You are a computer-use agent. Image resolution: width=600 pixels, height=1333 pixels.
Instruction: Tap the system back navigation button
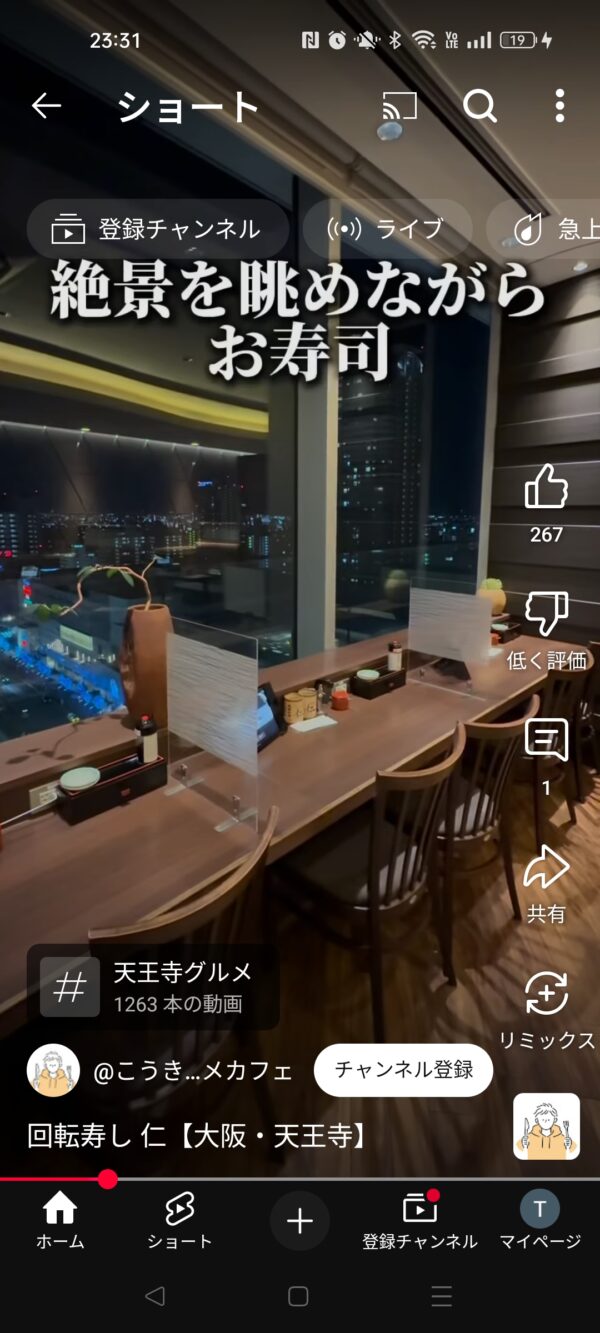tap(154, 1296)
